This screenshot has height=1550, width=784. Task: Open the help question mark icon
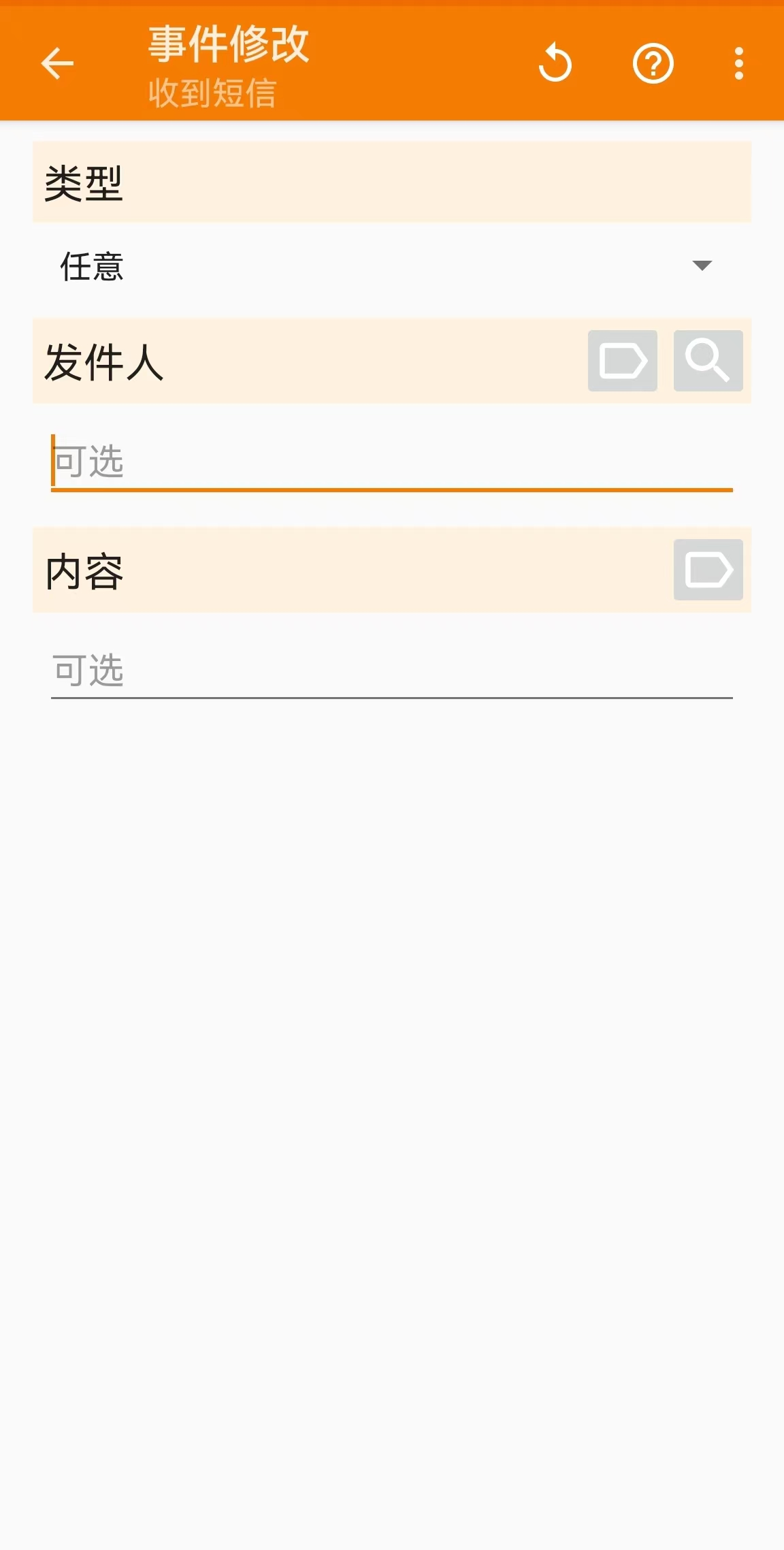(x=653, y=64)
